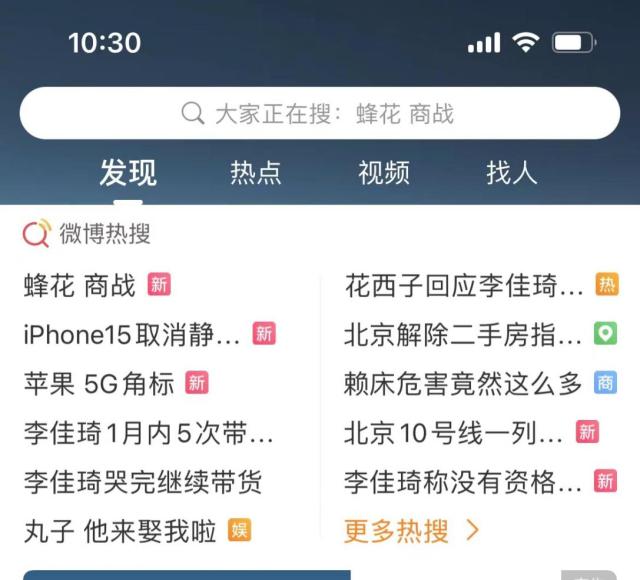640x580 pixels.
Task: Switch to the 热点 tab
Action: [x=256, y=173]
